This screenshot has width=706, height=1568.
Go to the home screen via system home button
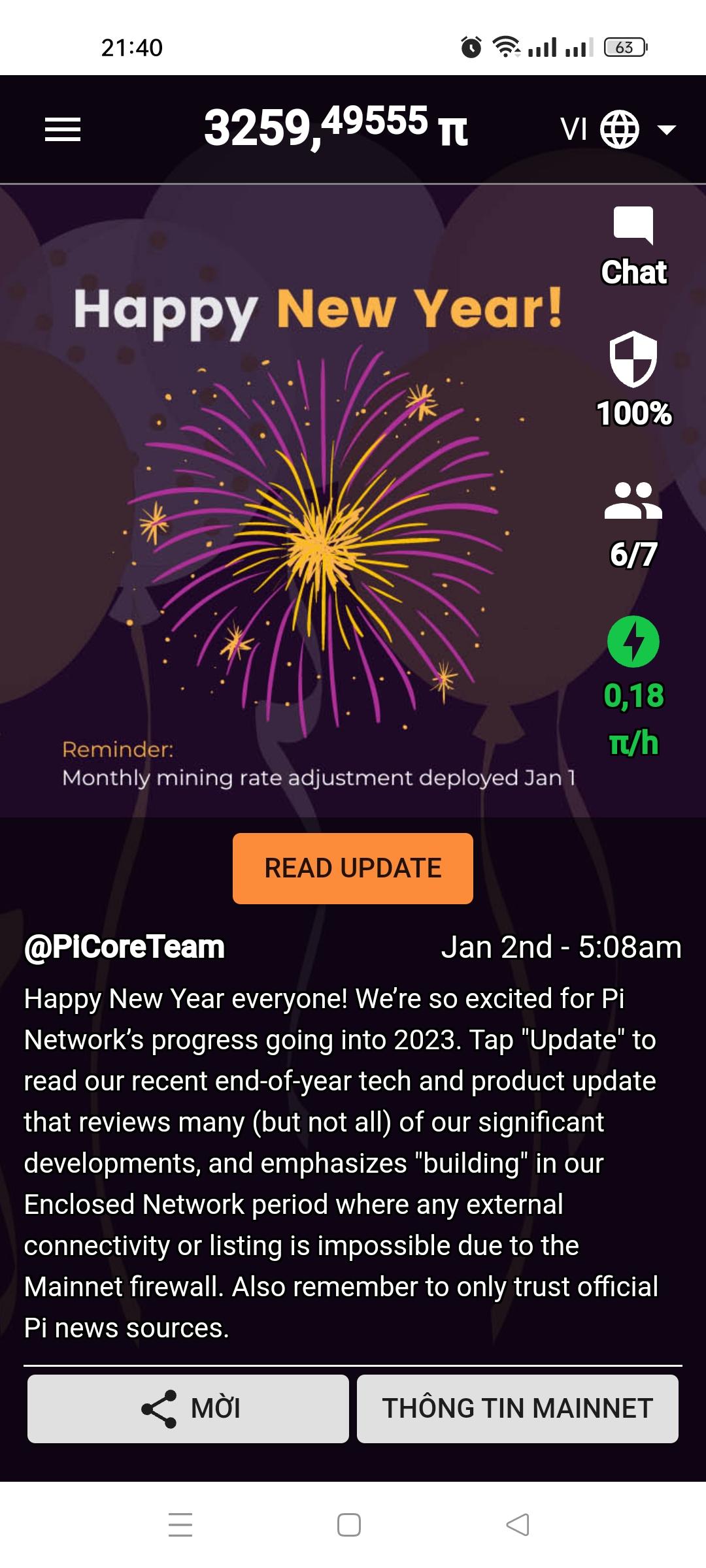349,1524
